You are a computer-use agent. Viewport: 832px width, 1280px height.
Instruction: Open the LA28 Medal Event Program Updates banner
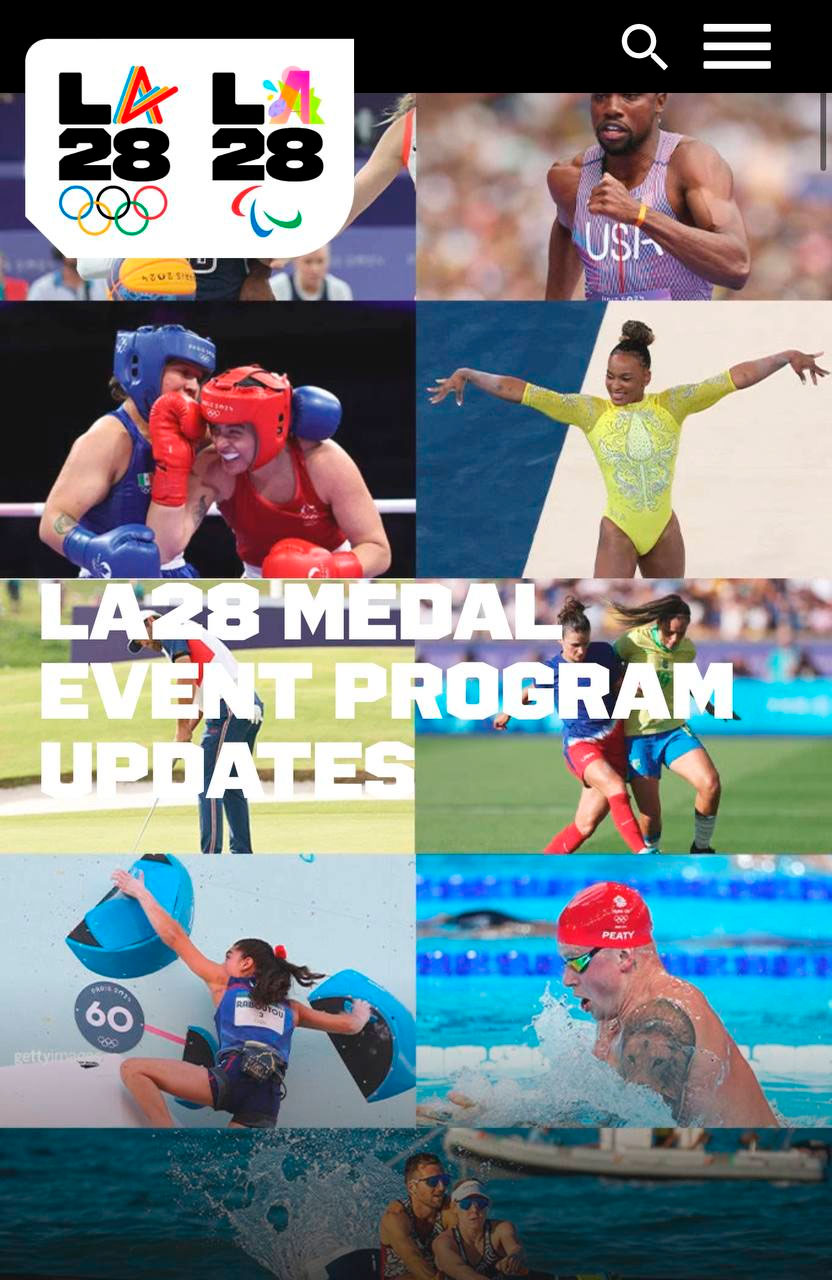tap(385, 690)
